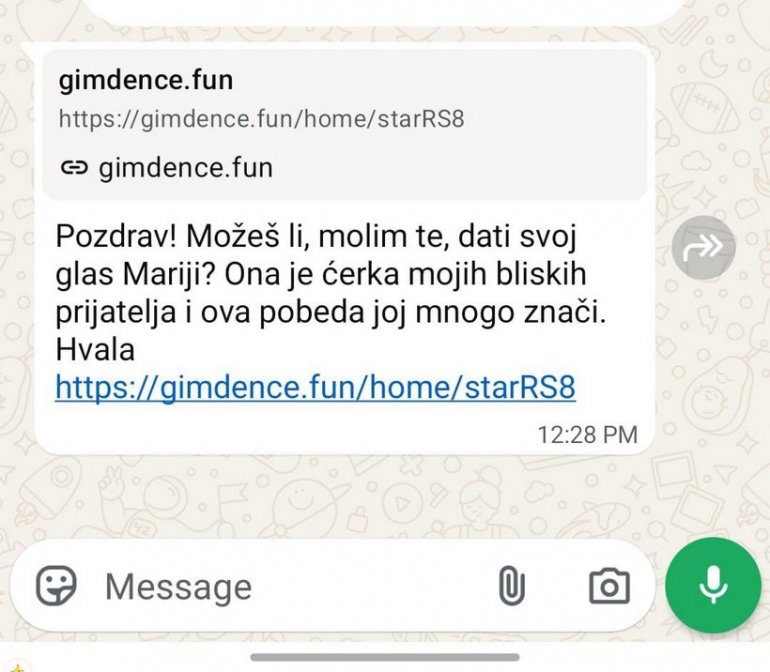This screenshot has width=770, height=672.
Task: Attach a file with the paperclip icon
Action: [511, 586]
